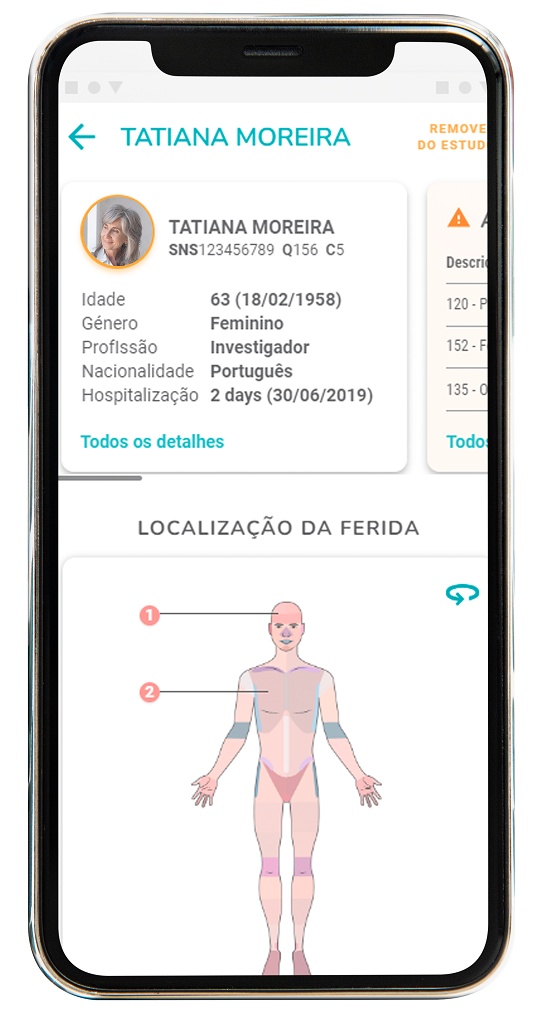Select wound marker 2 on the chest

tap(149, 692)
